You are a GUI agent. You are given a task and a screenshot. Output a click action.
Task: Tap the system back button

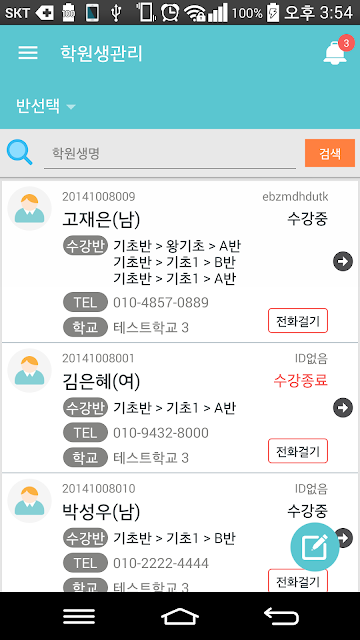click(x=281, y=616)
